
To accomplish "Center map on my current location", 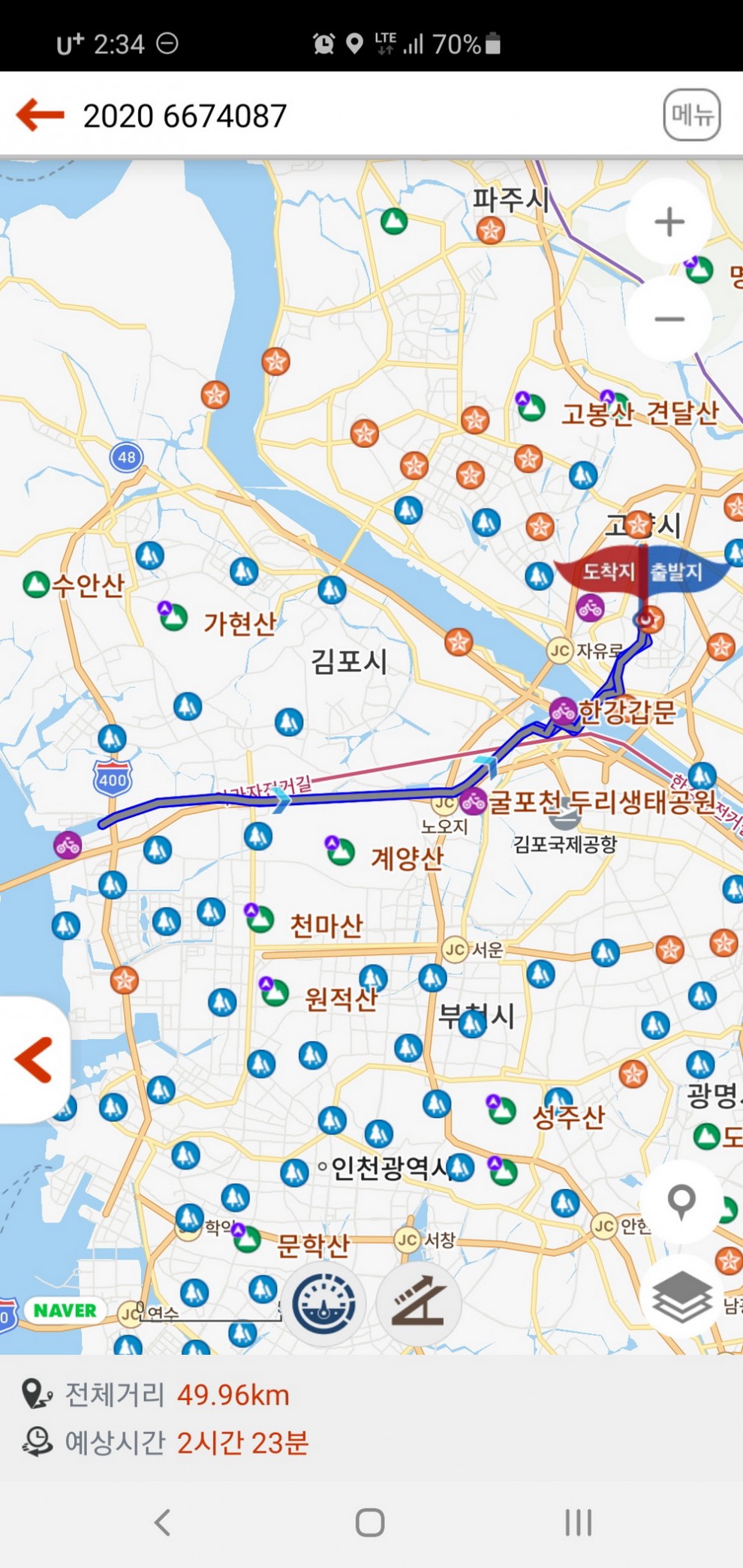I will tap(681, 1201).
